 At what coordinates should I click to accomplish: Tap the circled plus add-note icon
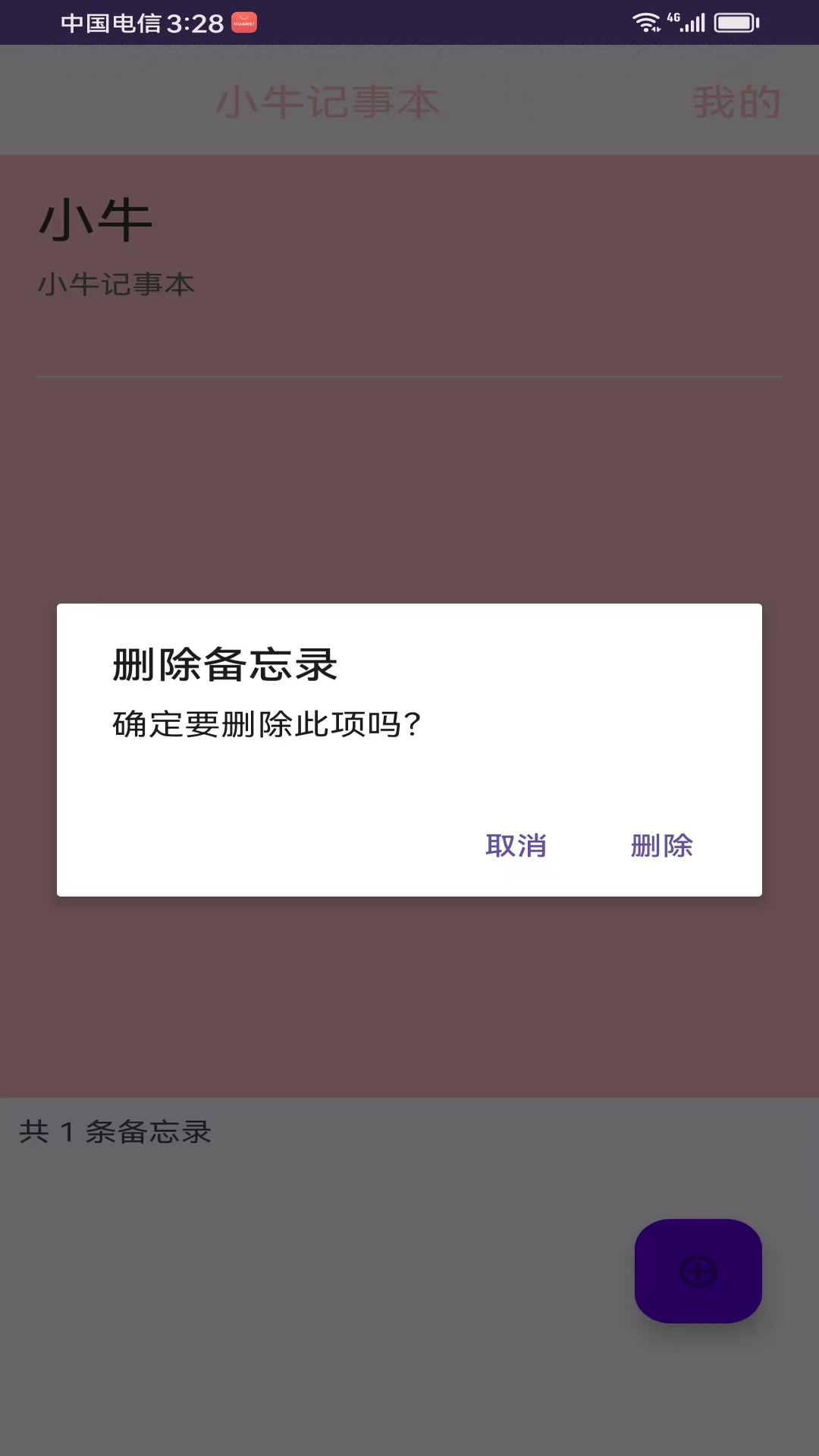pyautogui.click(x=698, y=1269)
